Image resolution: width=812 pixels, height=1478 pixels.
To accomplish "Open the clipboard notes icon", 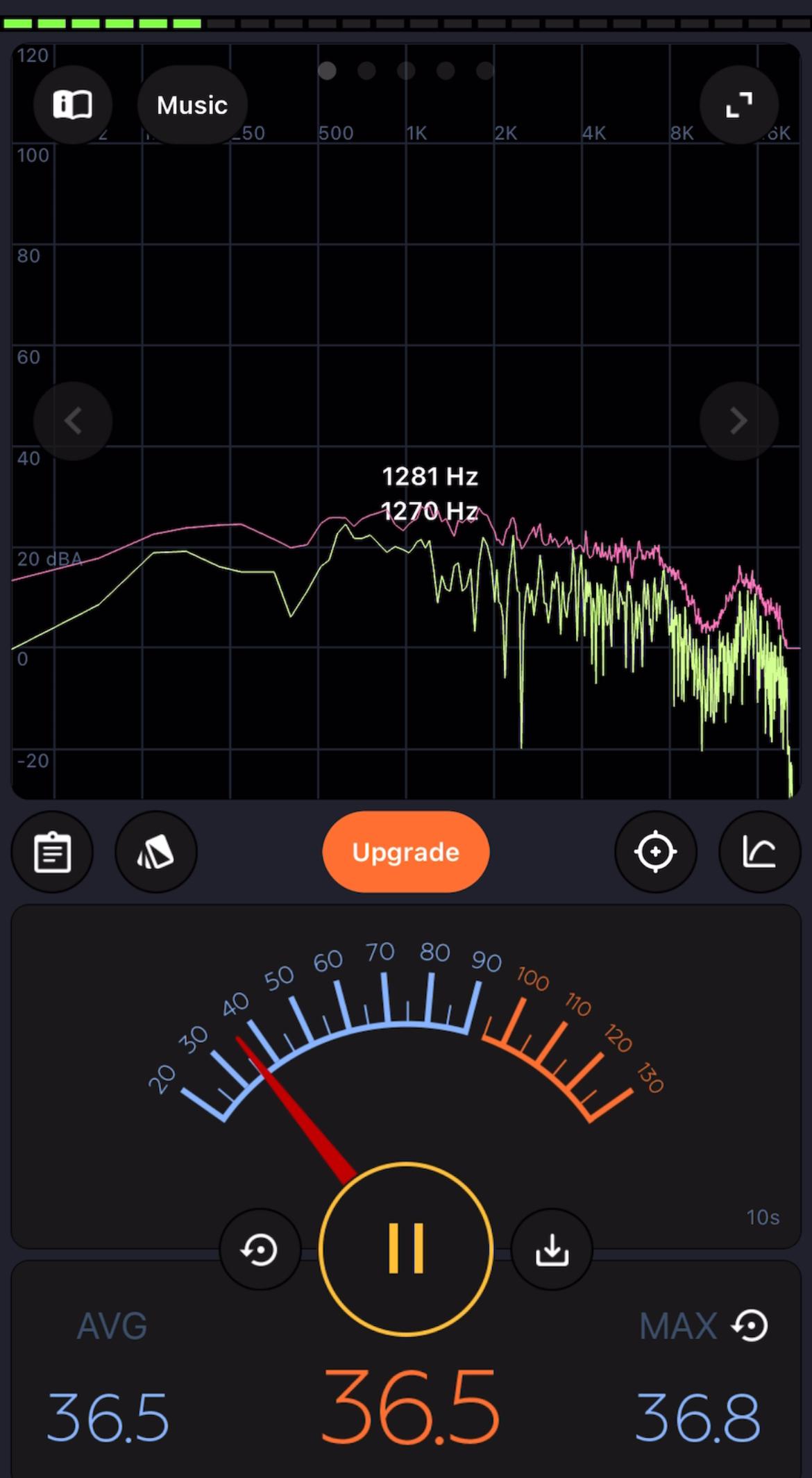I will pyautogui.click(x=53, y=852).
